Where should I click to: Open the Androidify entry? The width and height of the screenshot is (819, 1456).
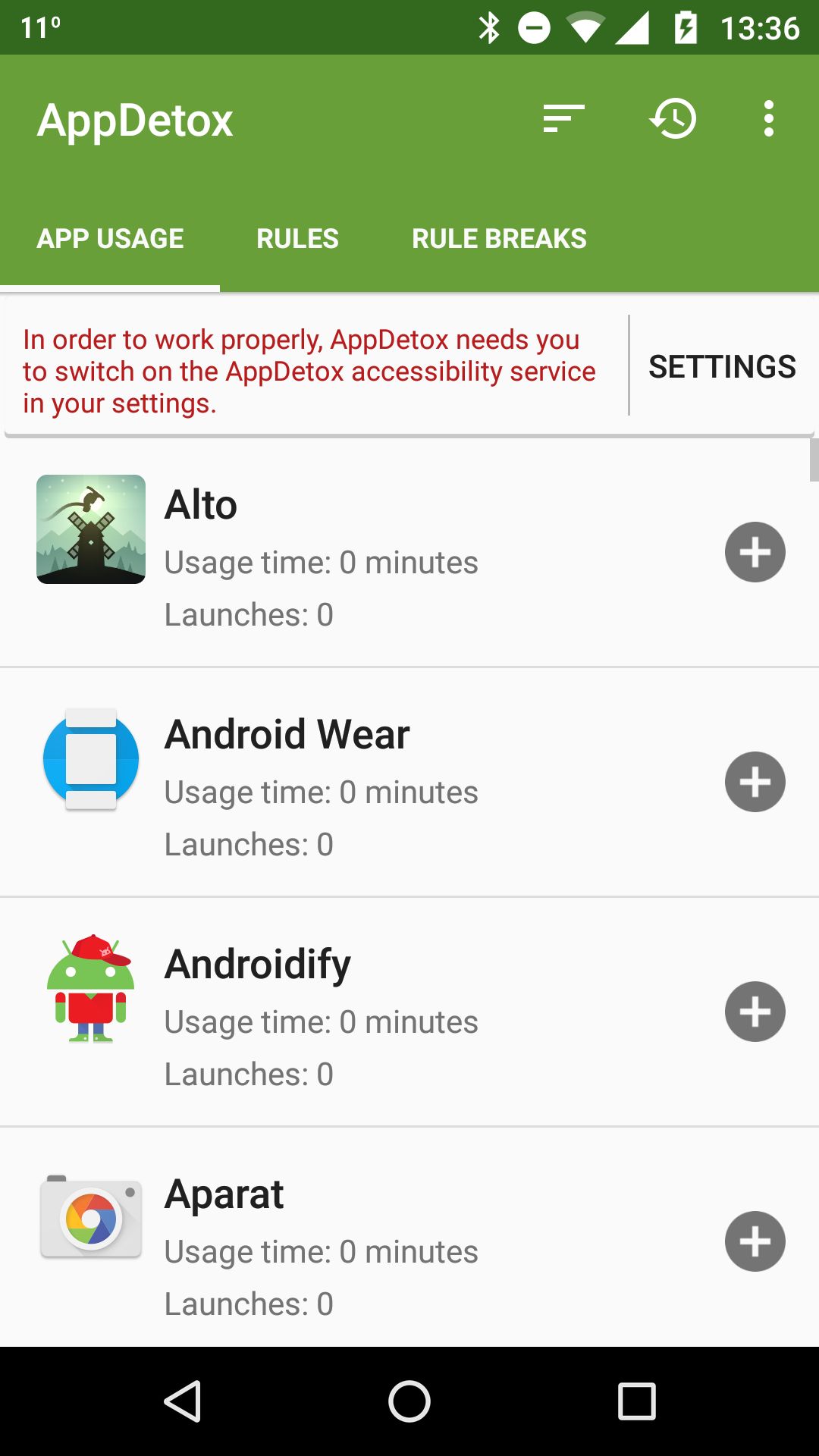pyautogui.click(x=409, y=1012)
